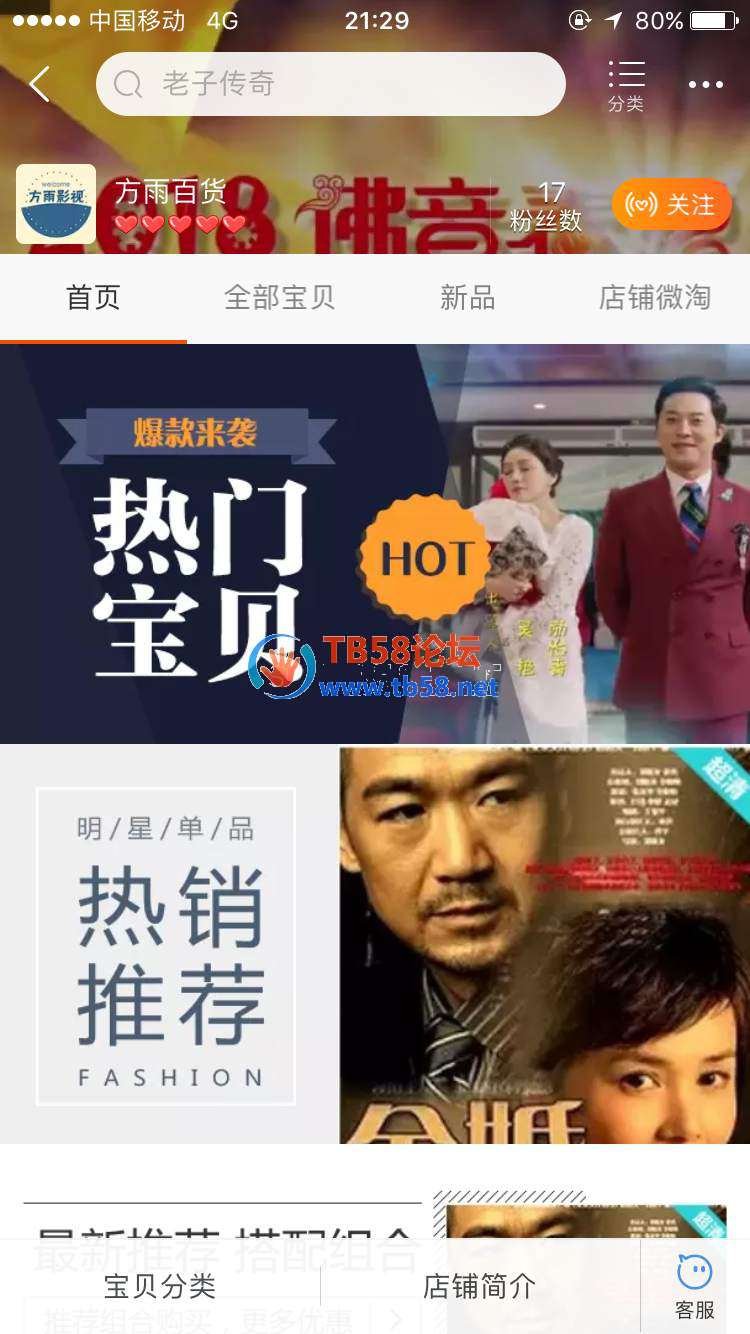Open 店铺简介 in the bottom bar

[480, 1286]
